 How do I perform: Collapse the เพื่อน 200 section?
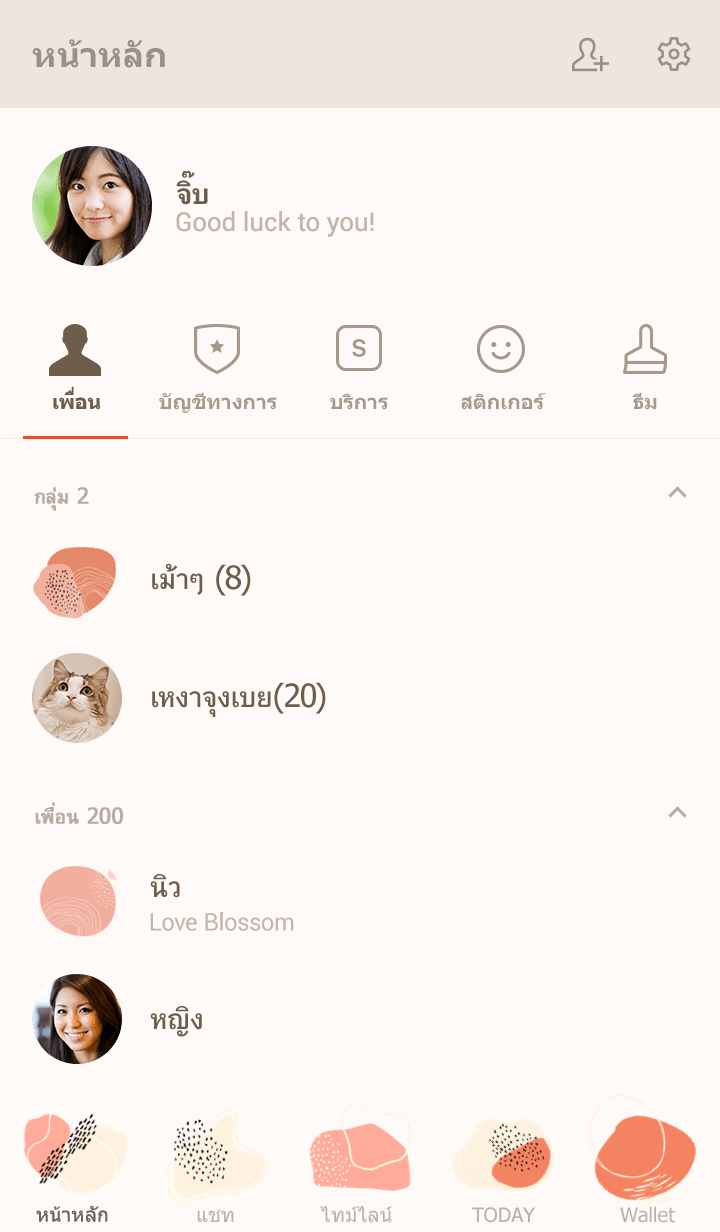(677, 813)
